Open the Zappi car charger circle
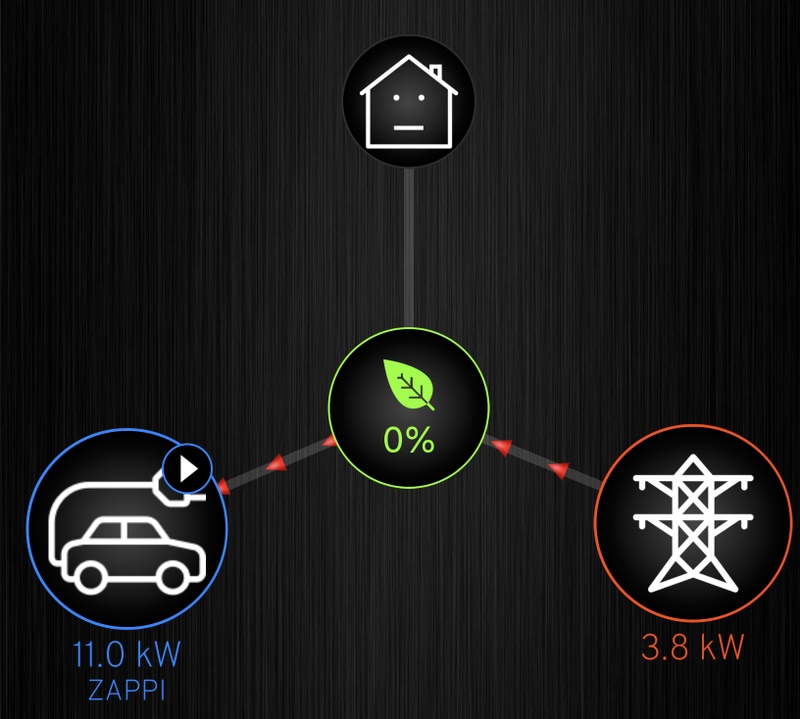800x719 pixels. (x=126, y=531)
